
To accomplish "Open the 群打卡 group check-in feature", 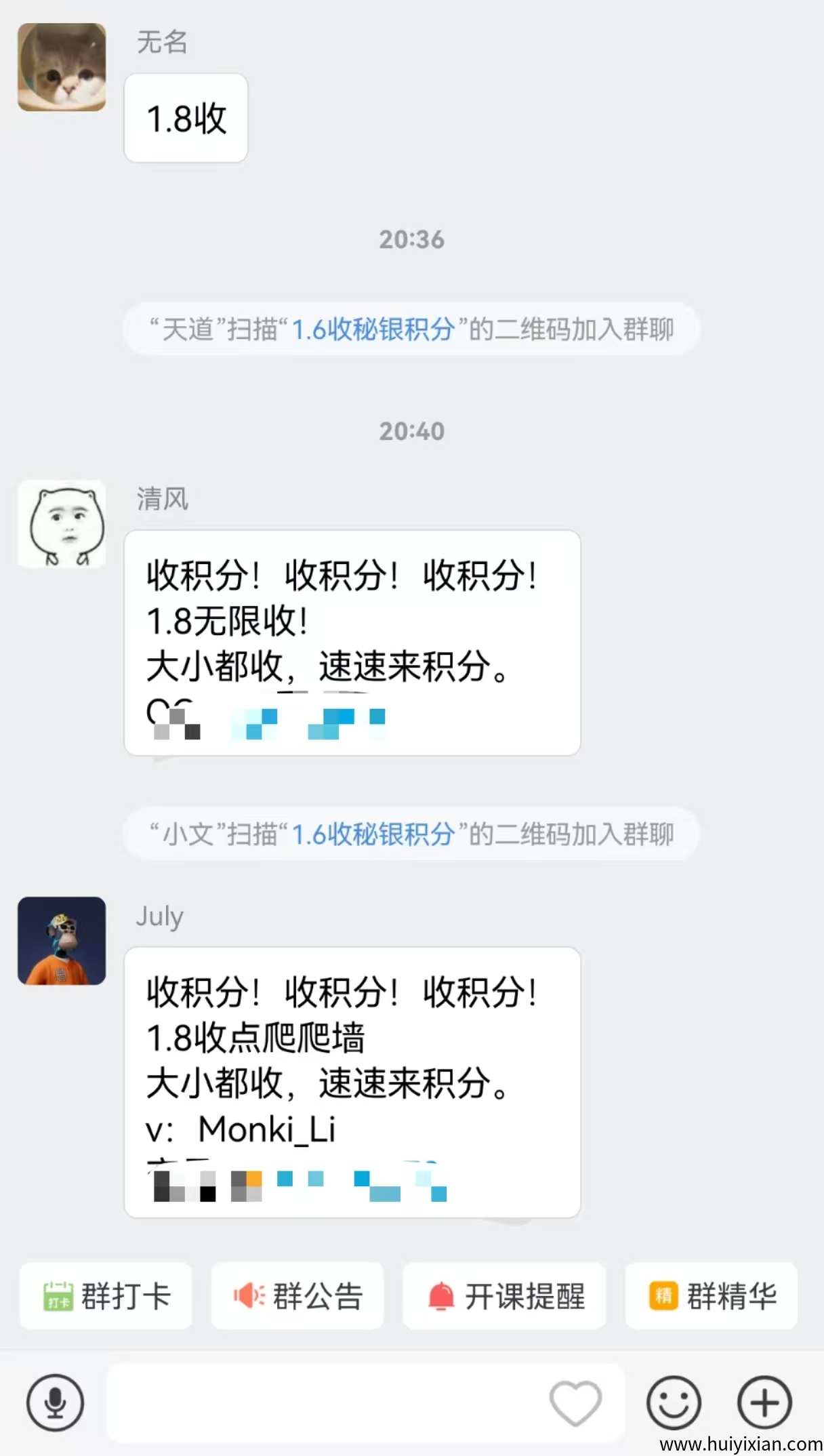I will pos(106,1296).
